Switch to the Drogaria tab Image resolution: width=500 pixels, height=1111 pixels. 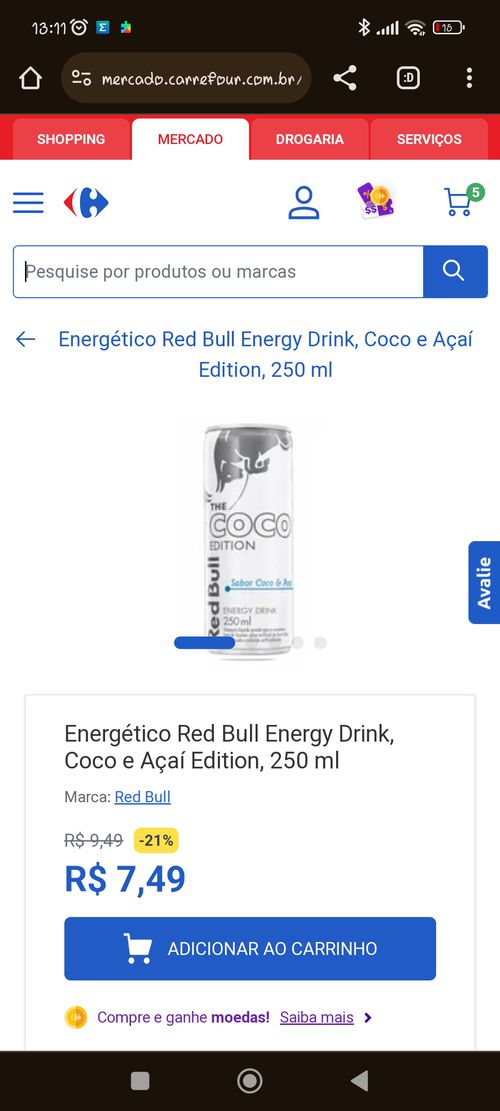(x=309, y=139)
